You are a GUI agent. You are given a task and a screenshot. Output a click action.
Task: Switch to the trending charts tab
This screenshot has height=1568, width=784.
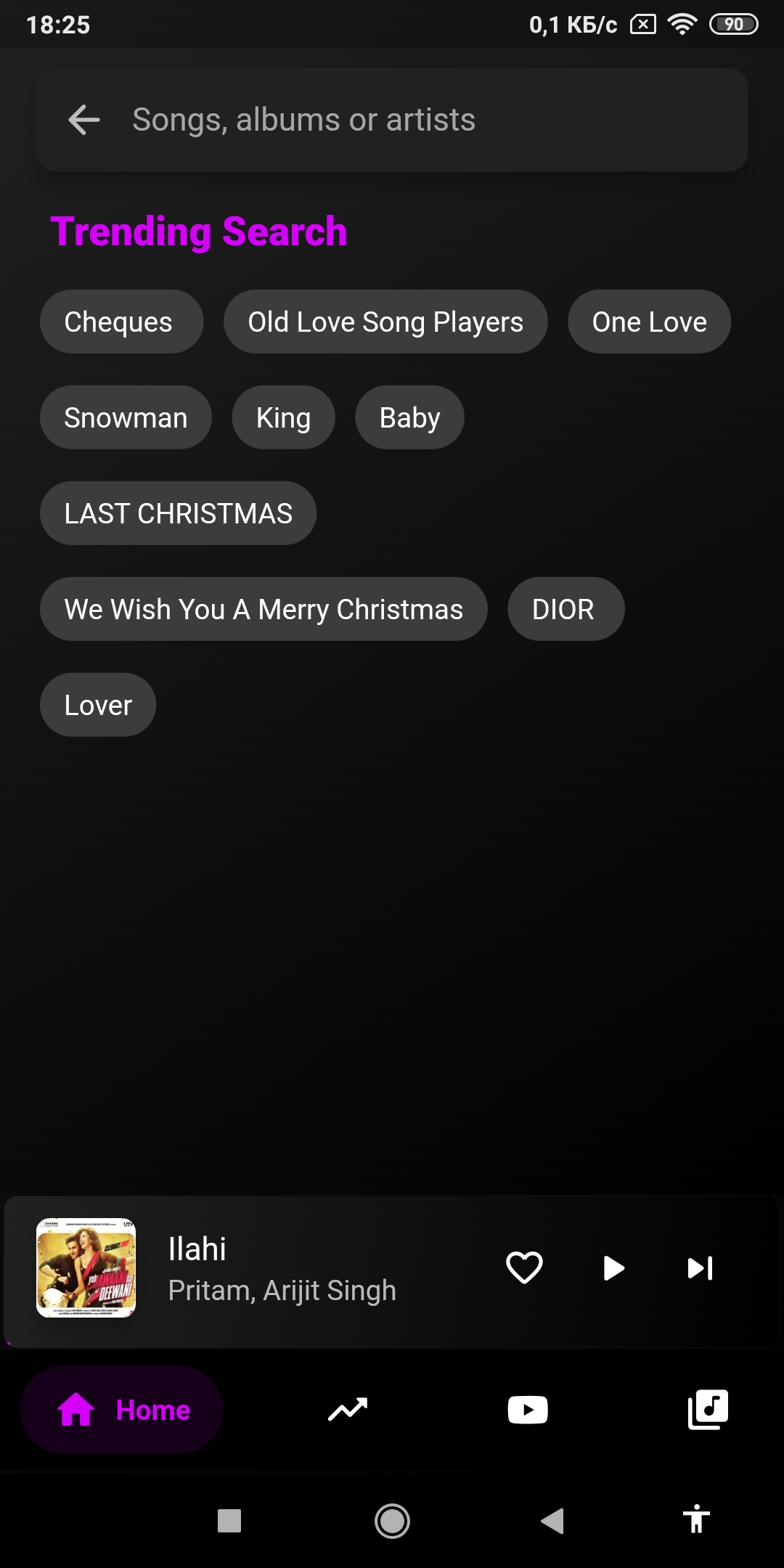pos(348,1410)
